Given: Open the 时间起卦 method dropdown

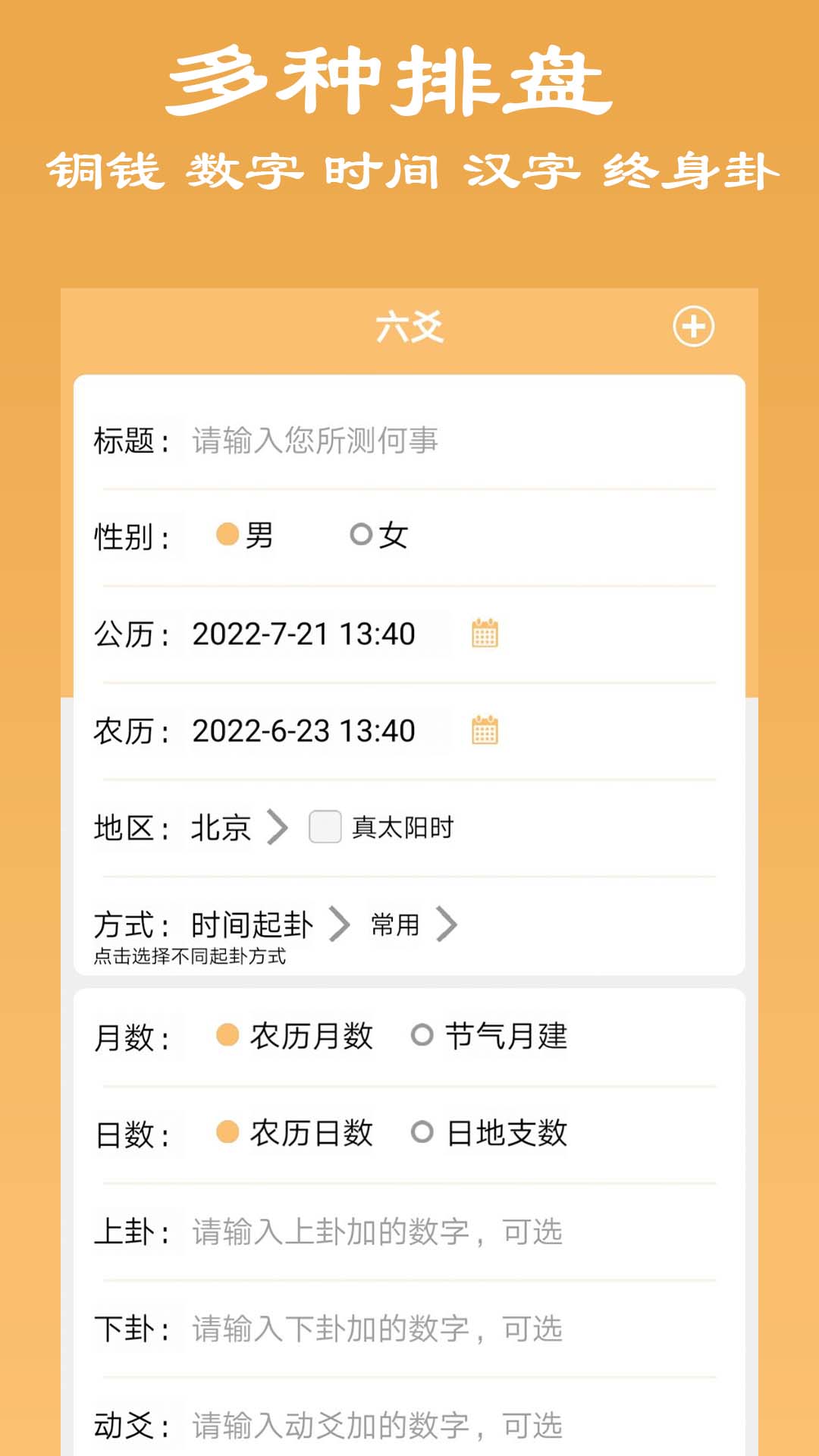Looking at the screenshot, I should [x=250, y=924].
